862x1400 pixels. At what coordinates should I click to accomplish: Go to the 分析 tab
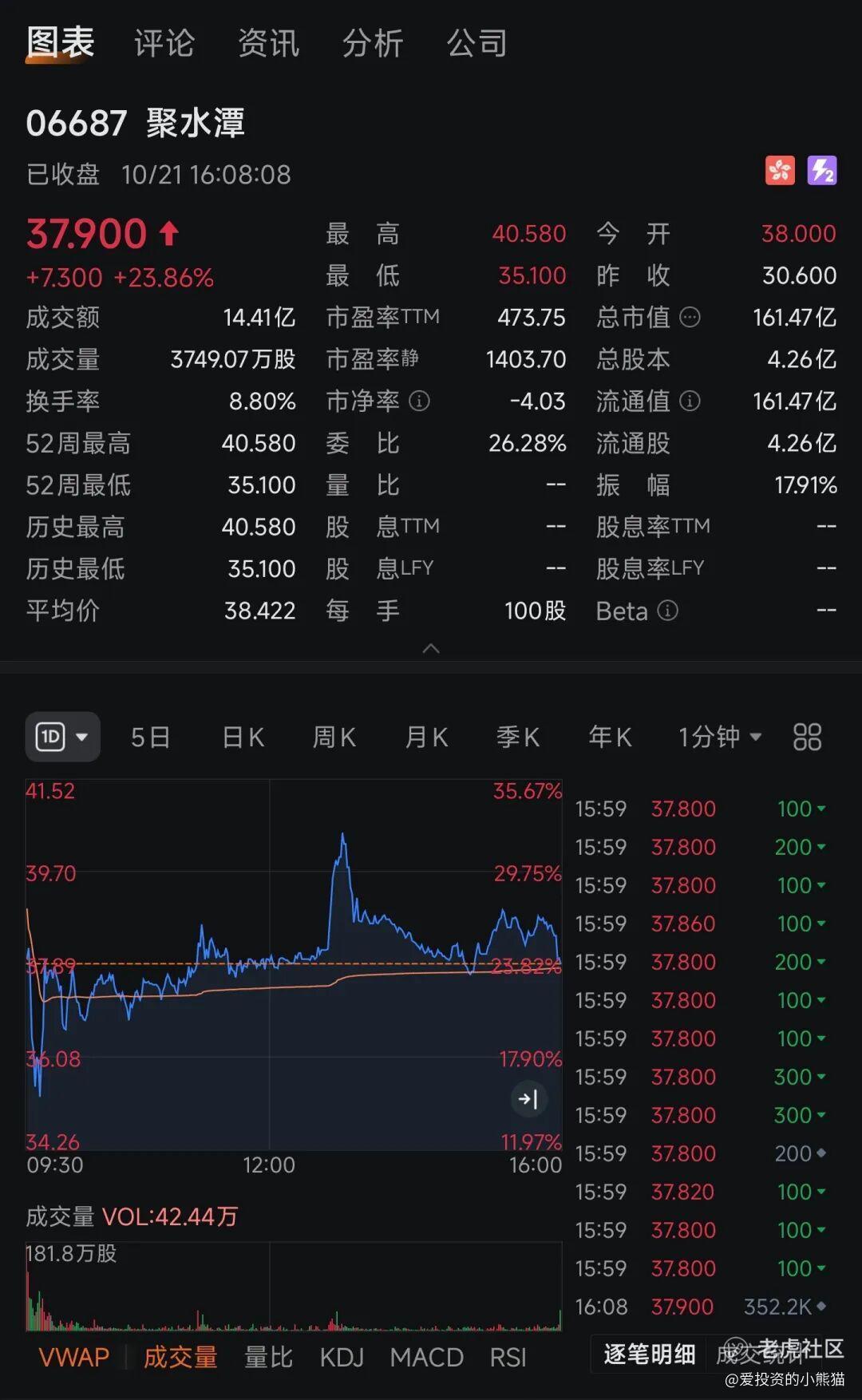click(372, 43)
